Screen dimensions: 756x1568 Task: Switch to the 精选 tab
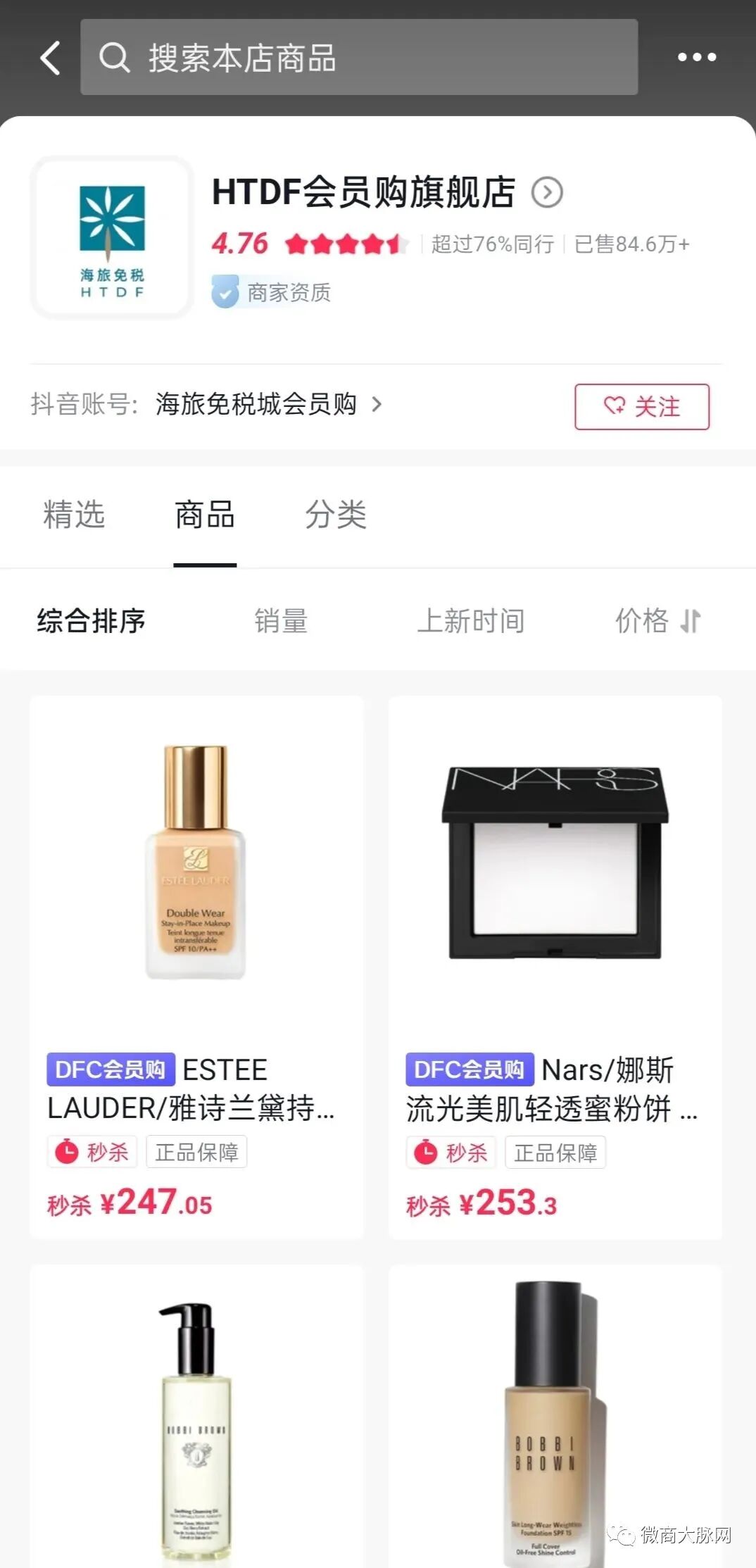(x=74, y=515)
